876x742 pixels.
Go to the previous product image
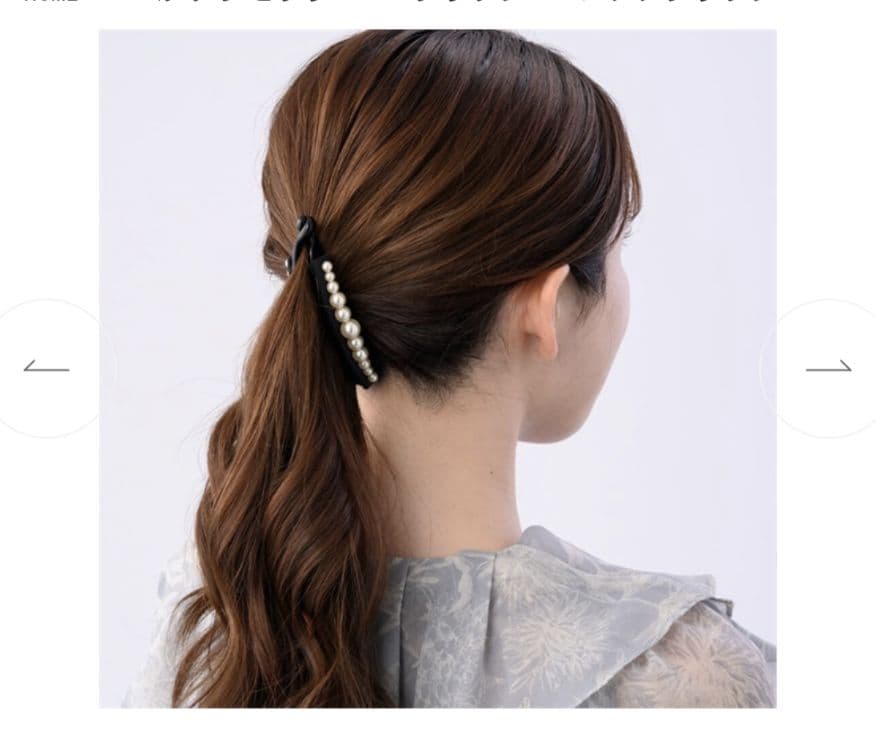point(46,368)
